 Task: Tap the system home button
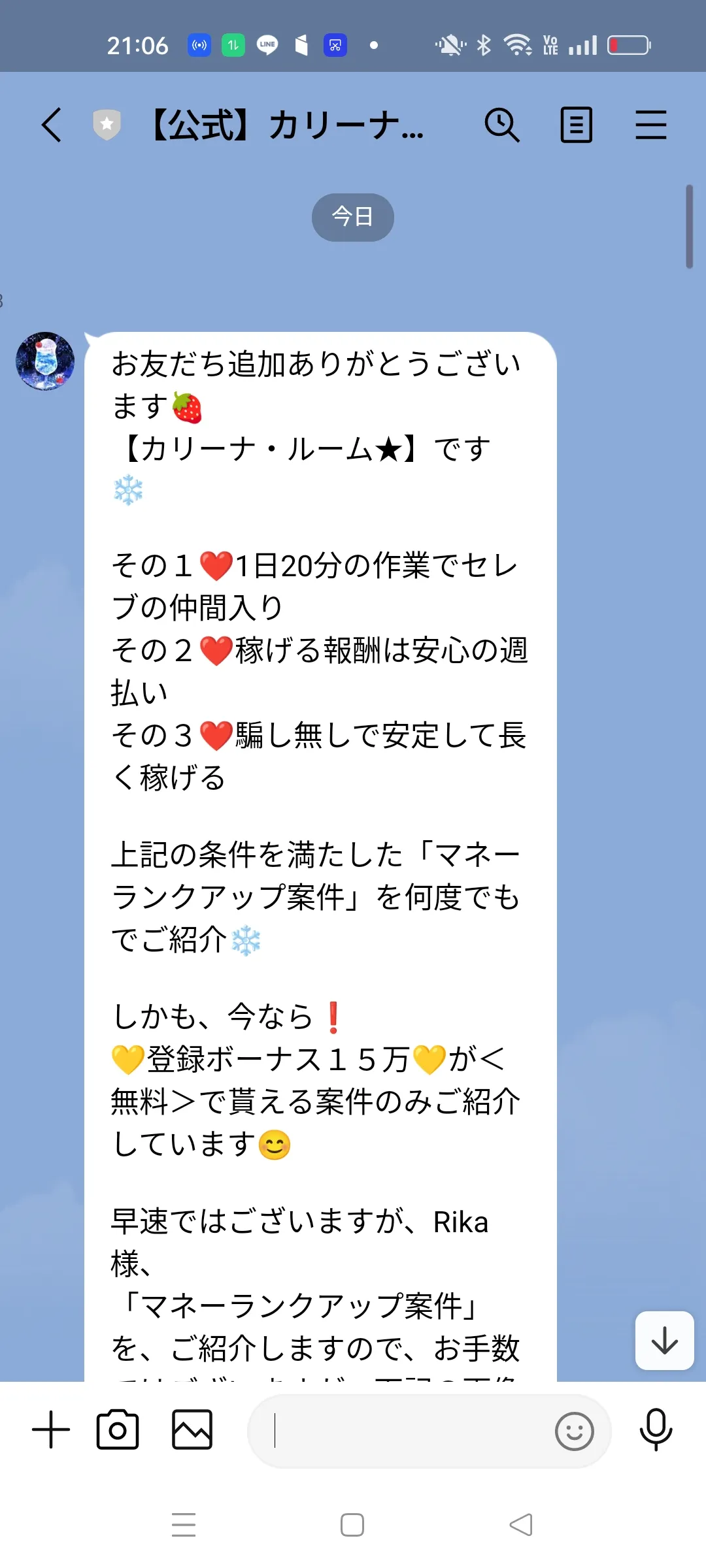352,1525
